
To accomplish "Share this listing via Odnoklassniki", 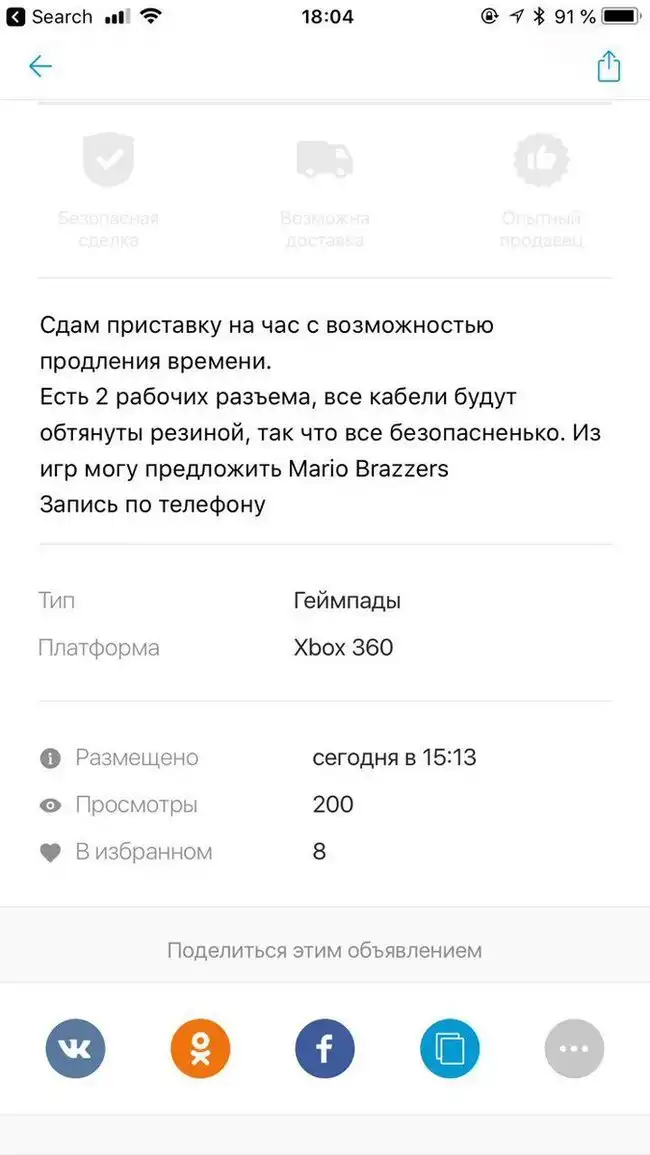I will [200, 1048].
